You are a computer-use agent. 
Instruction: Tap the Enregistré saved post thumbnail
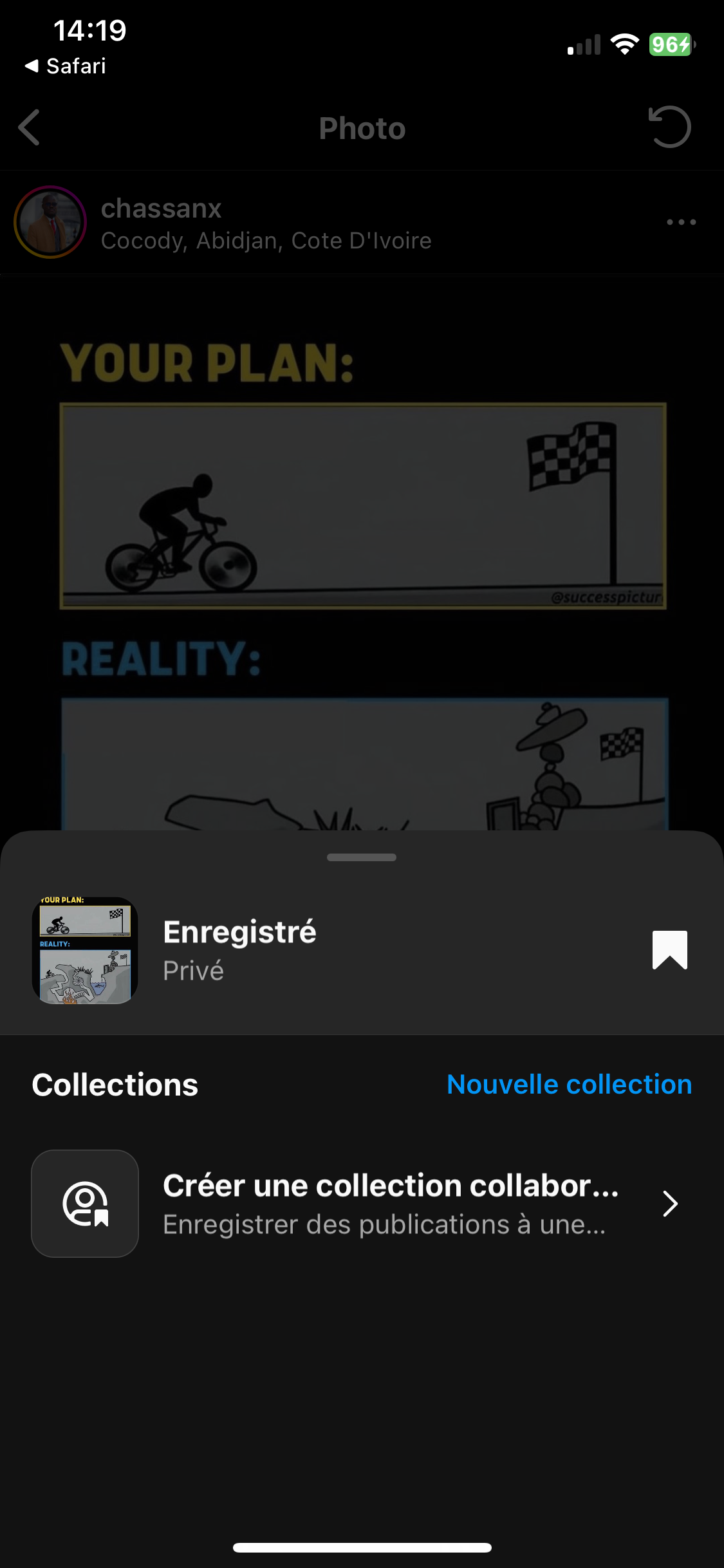pyautogui.click(x=85, y=950)
